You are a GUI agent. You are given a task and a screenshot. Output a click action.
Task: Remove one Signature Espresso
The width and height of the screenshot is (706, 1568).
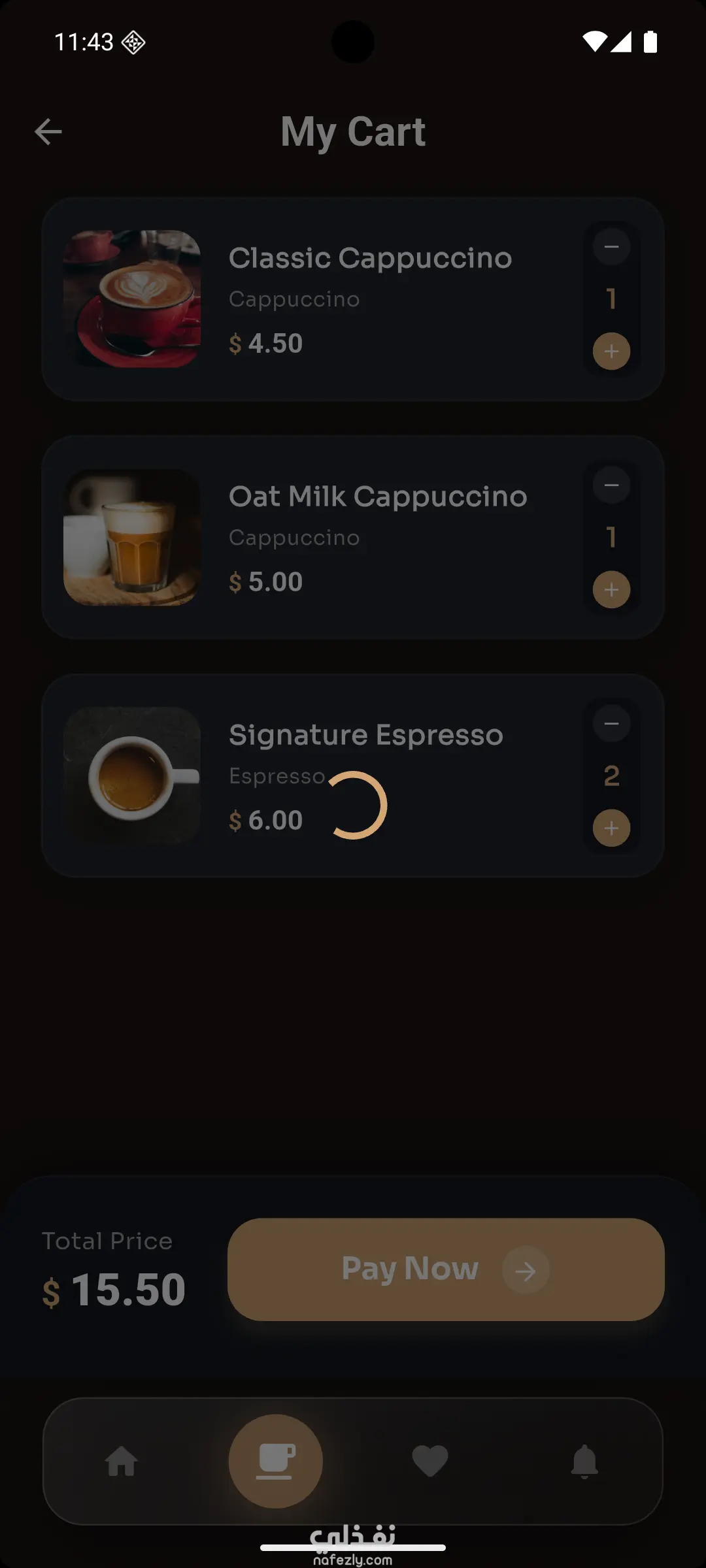pos(611,724)
